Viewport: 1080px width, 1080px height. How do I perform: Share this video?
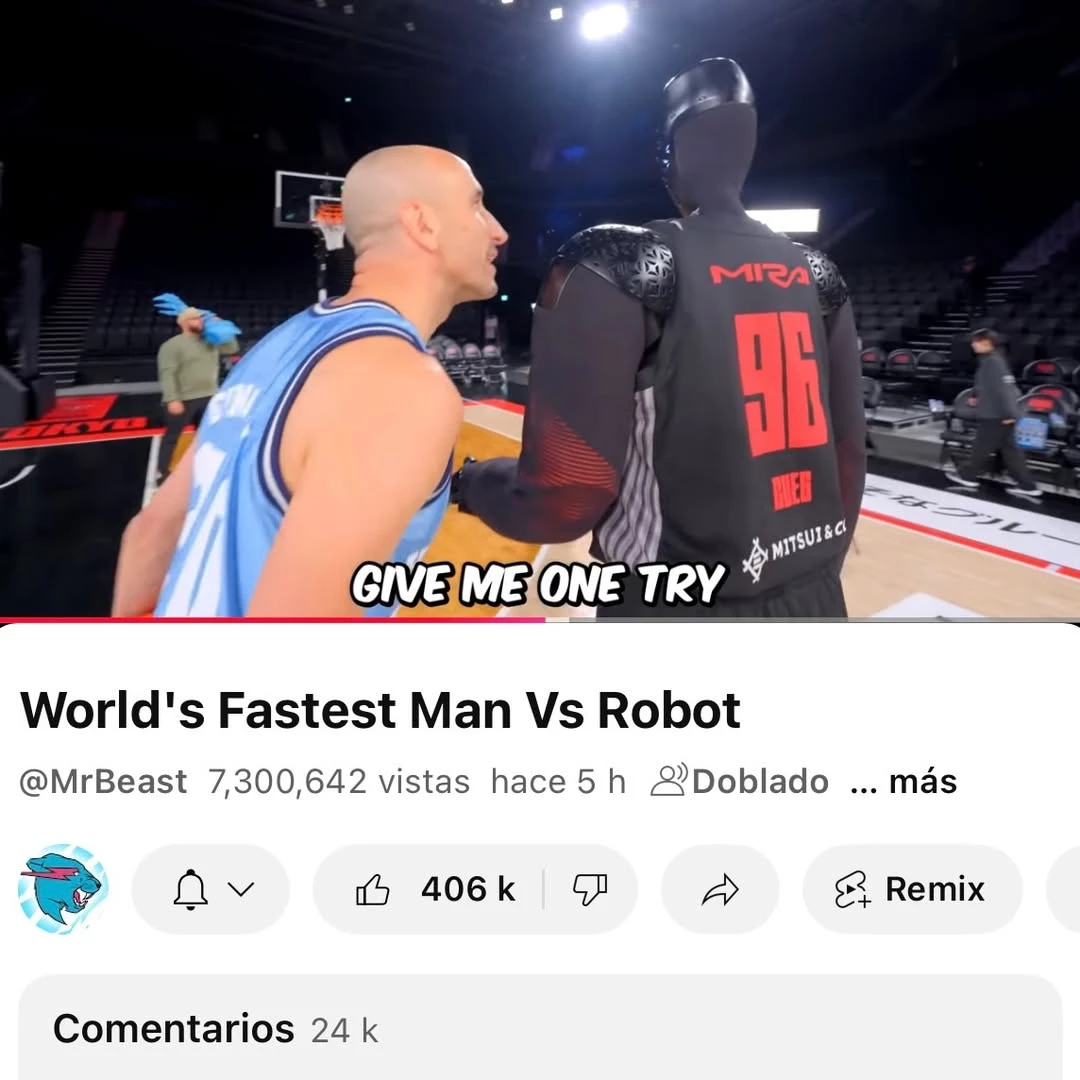point(720,889)
